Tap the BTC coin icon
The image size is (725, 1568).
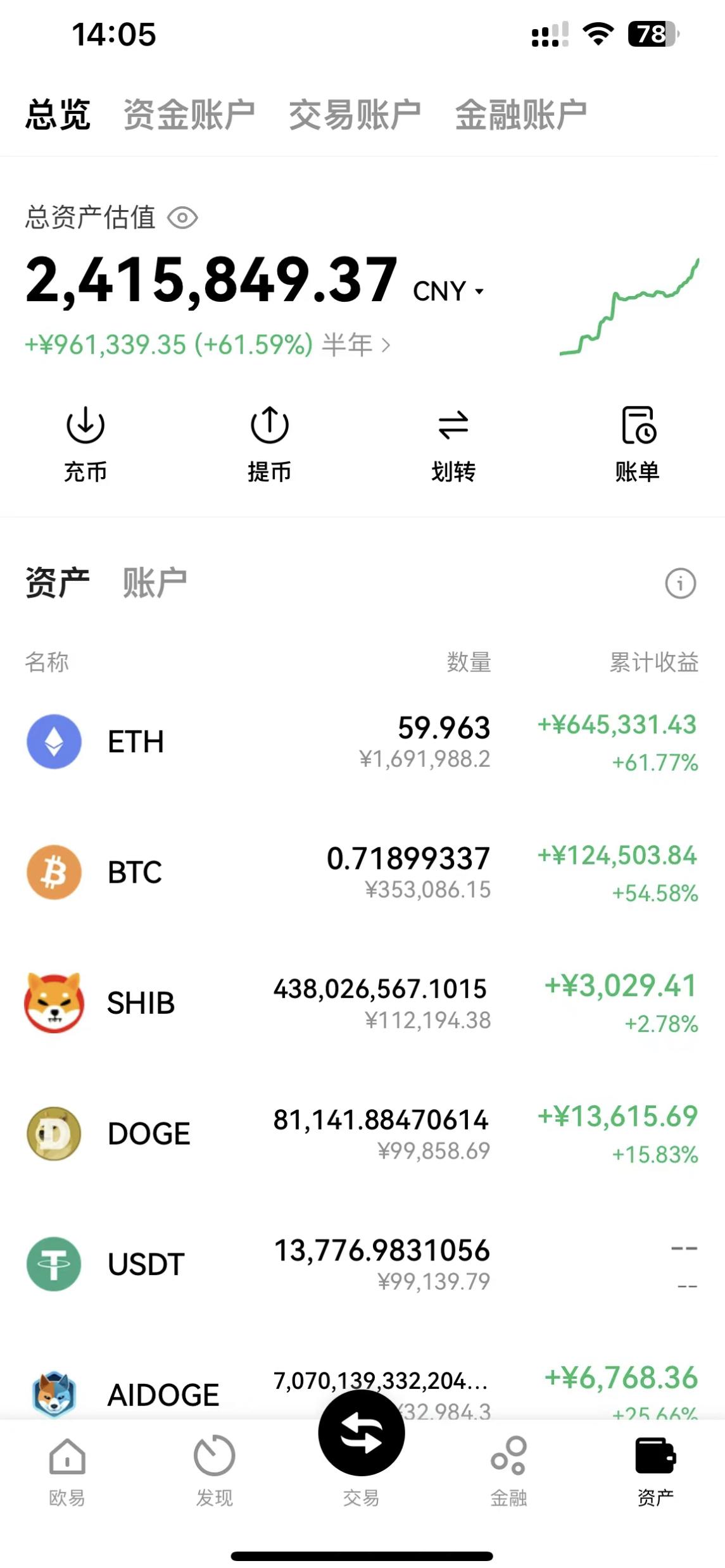[54, 873]
